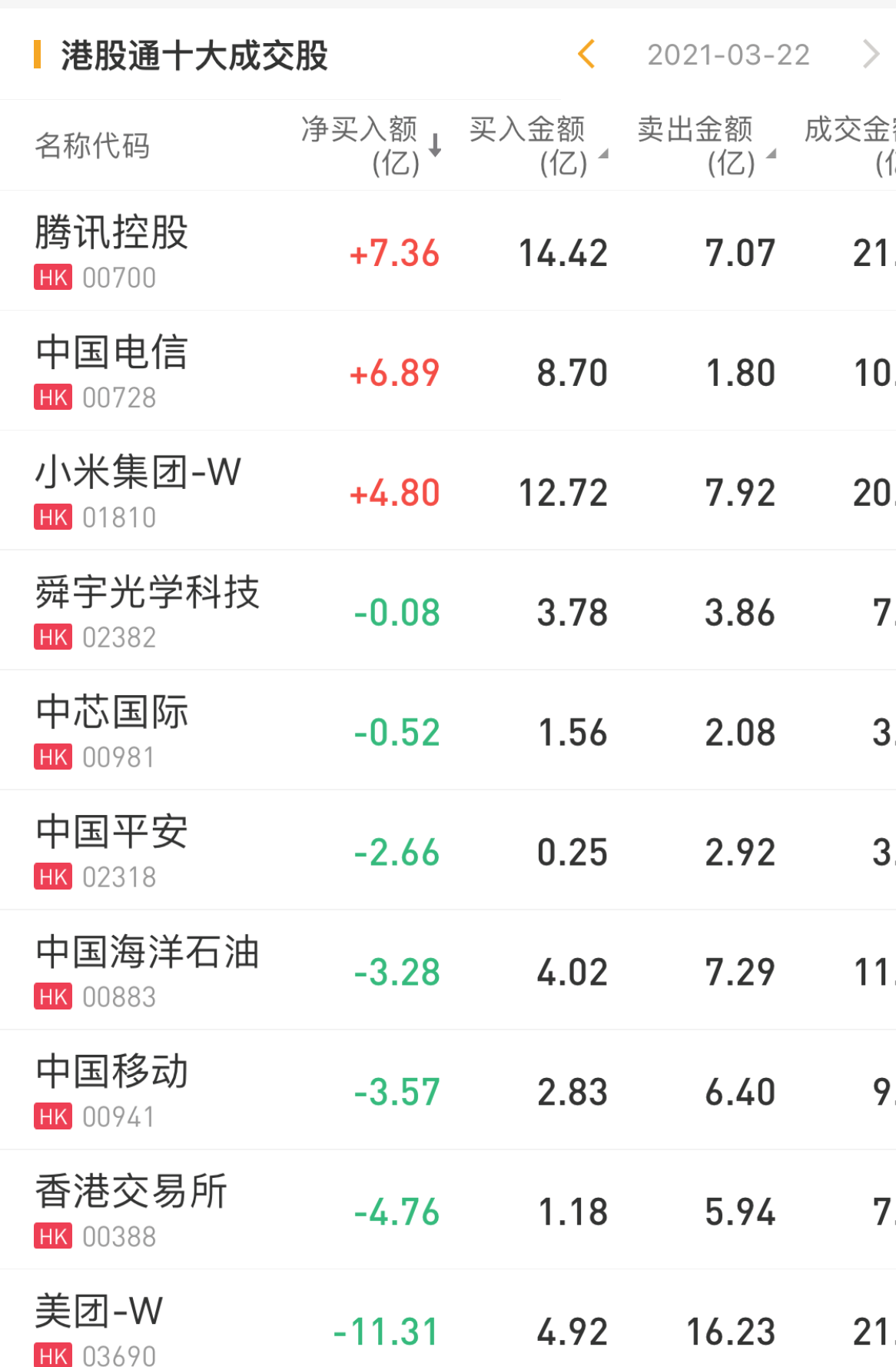Go to the previous trading date
This screenshot has width=896, height=1367.
586,55
